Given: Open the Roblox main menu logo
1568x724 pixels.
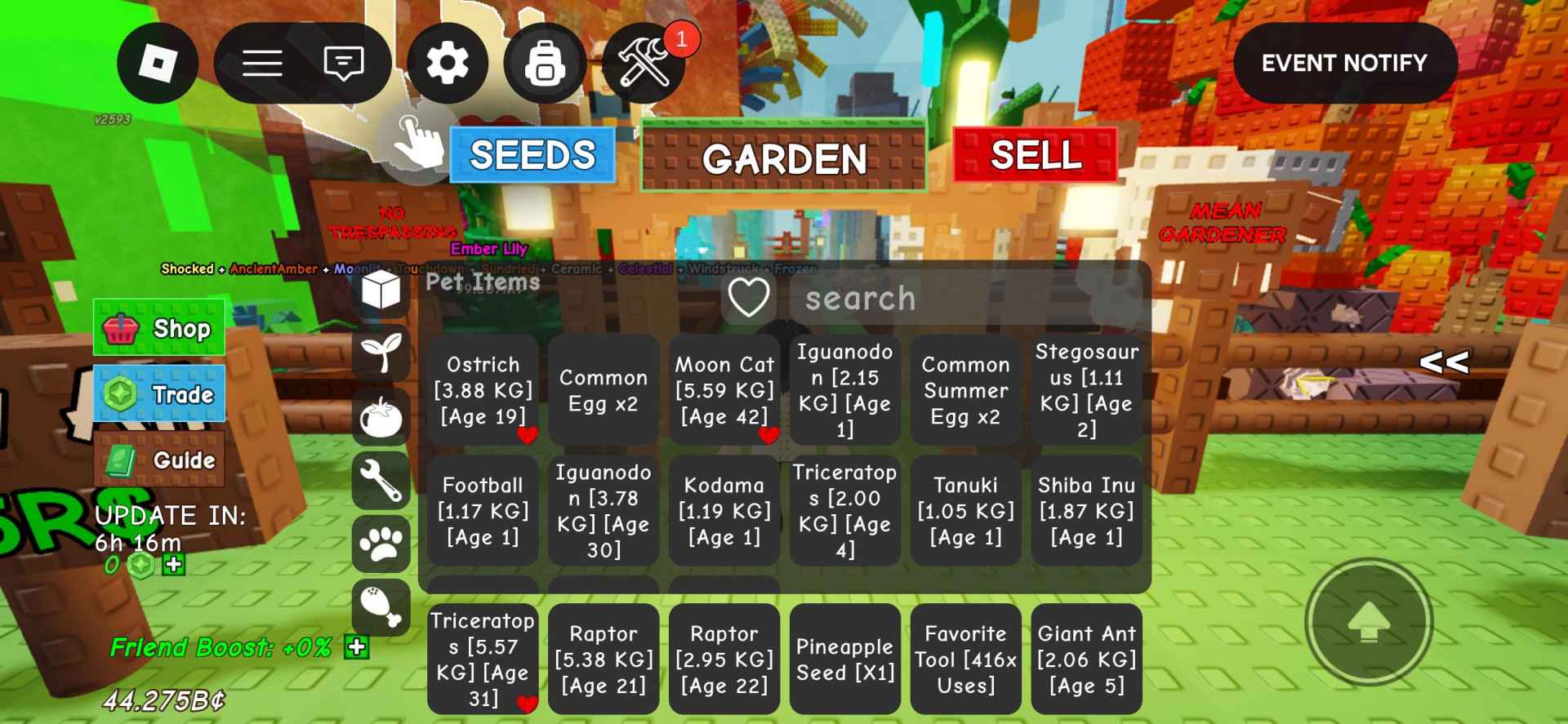Looking at the screenshot, I should point(158,63).
